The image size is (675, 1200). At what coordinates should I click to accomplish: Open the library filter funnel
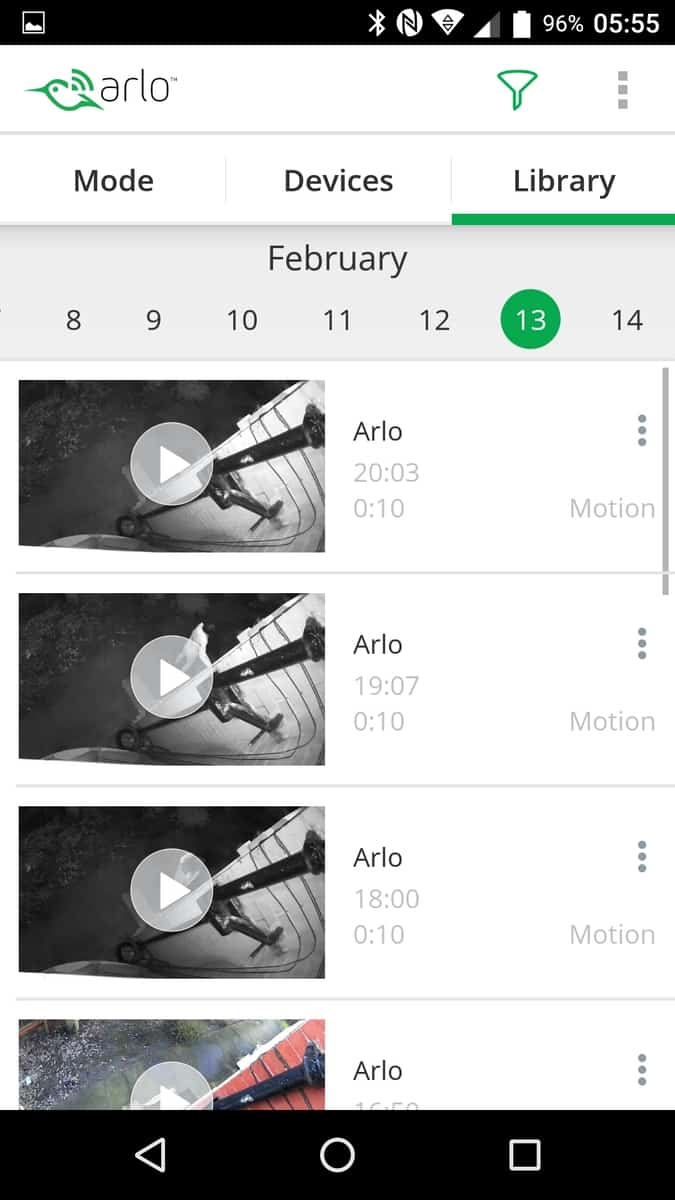[x=517, y=90]
